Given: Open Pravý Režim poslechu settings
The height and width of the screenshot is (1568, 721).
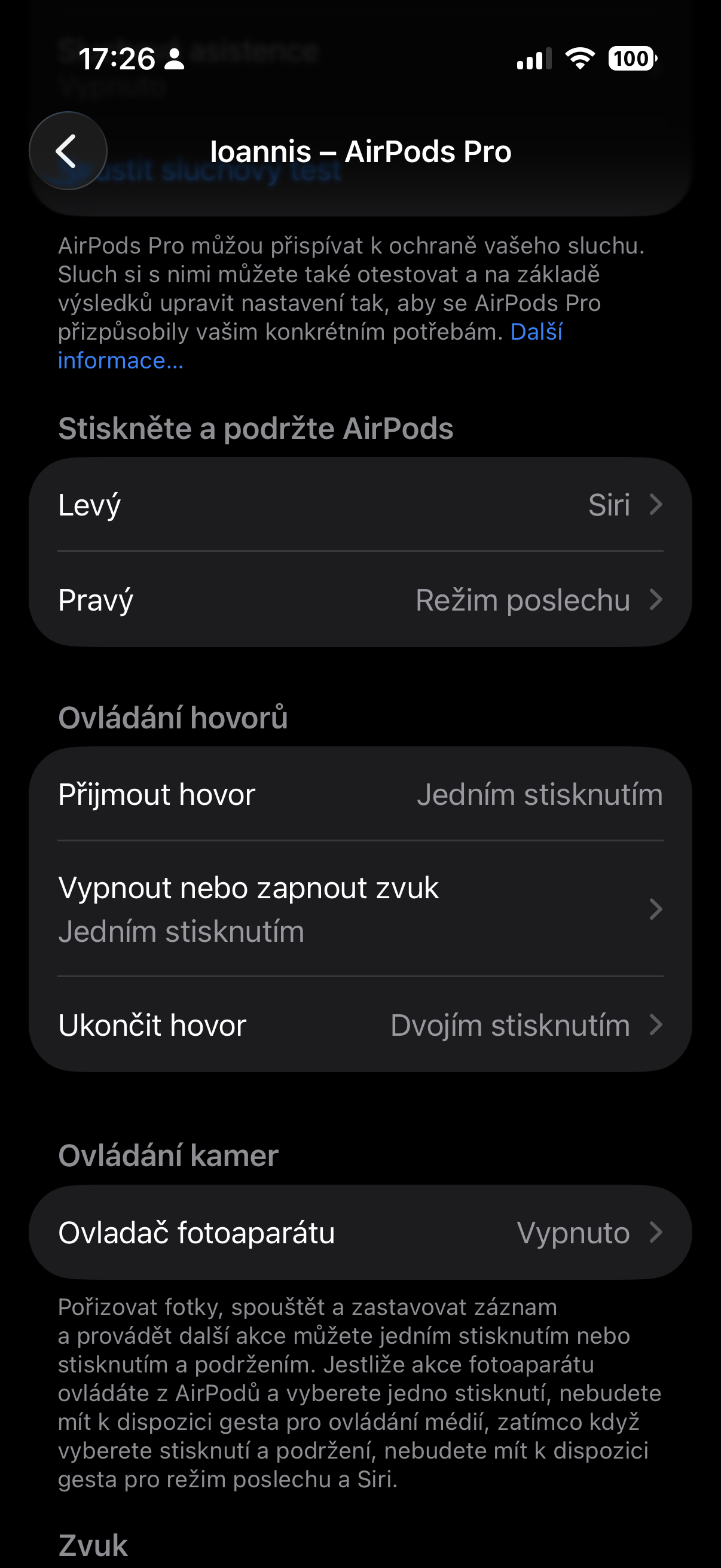Looking at the screenshot, I should click(x=360, y=602).
